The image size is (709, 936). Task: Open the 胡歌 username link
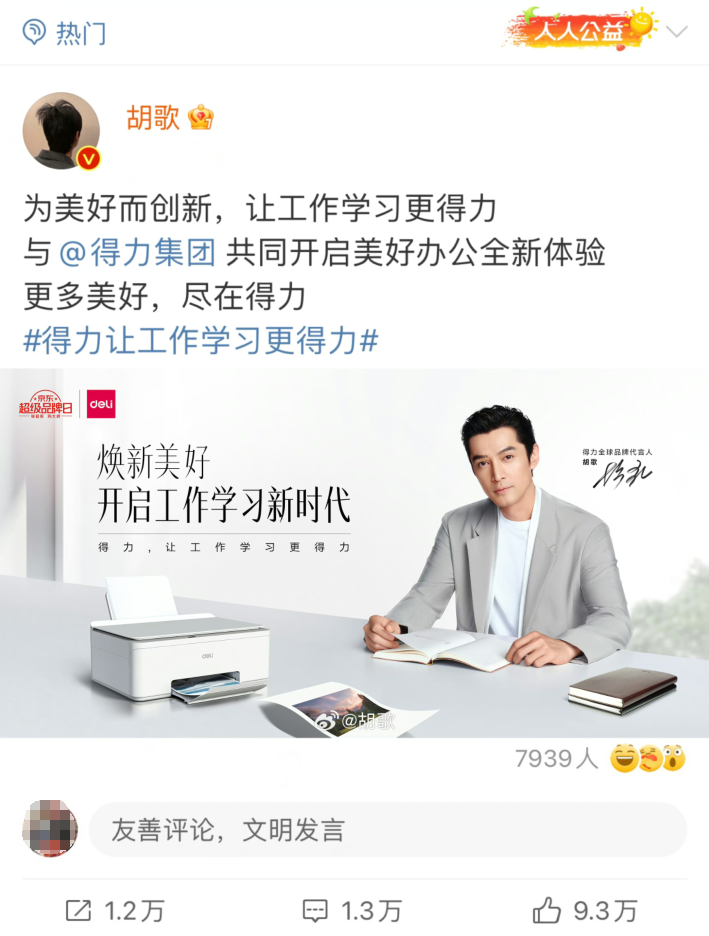tap(153, 117)
